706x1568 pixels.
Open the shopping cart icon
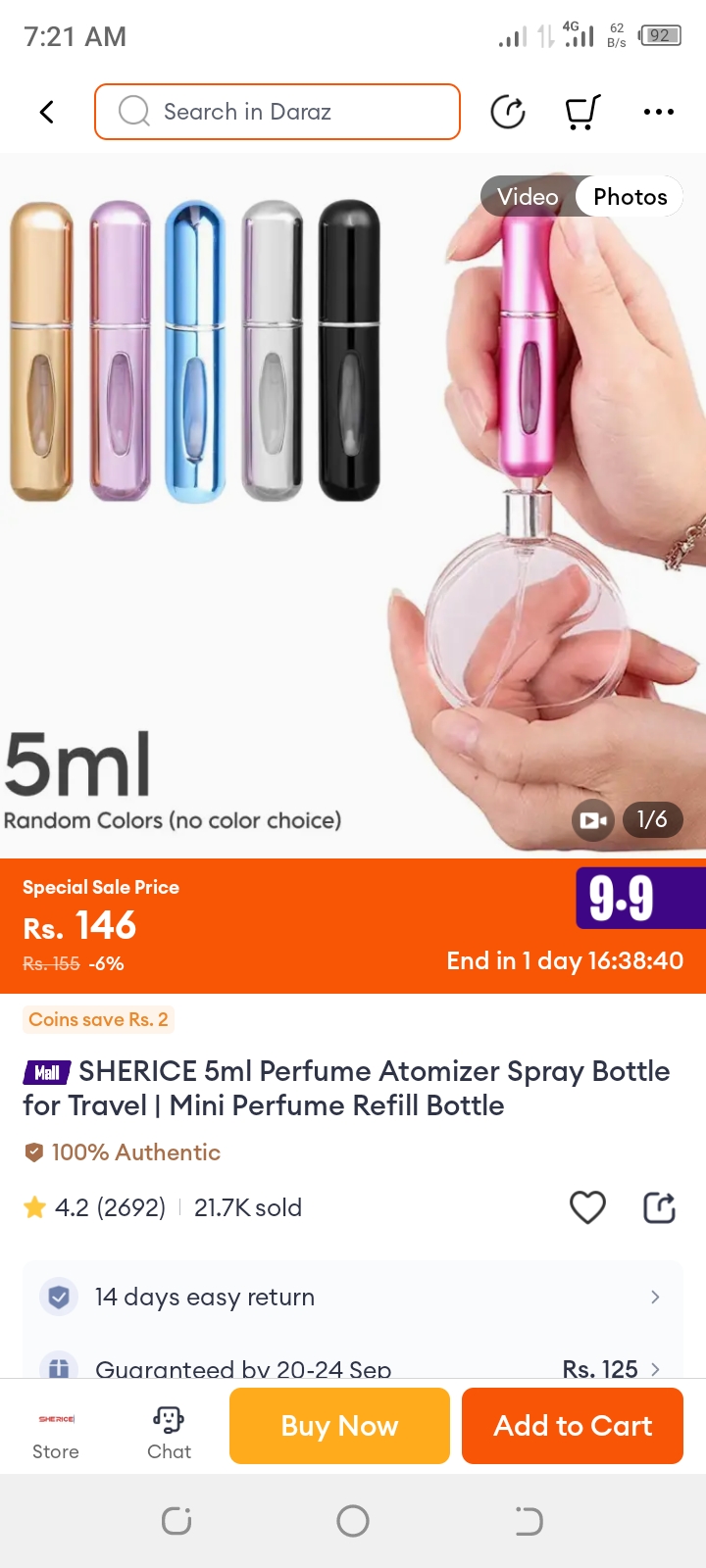coord(582,112)
